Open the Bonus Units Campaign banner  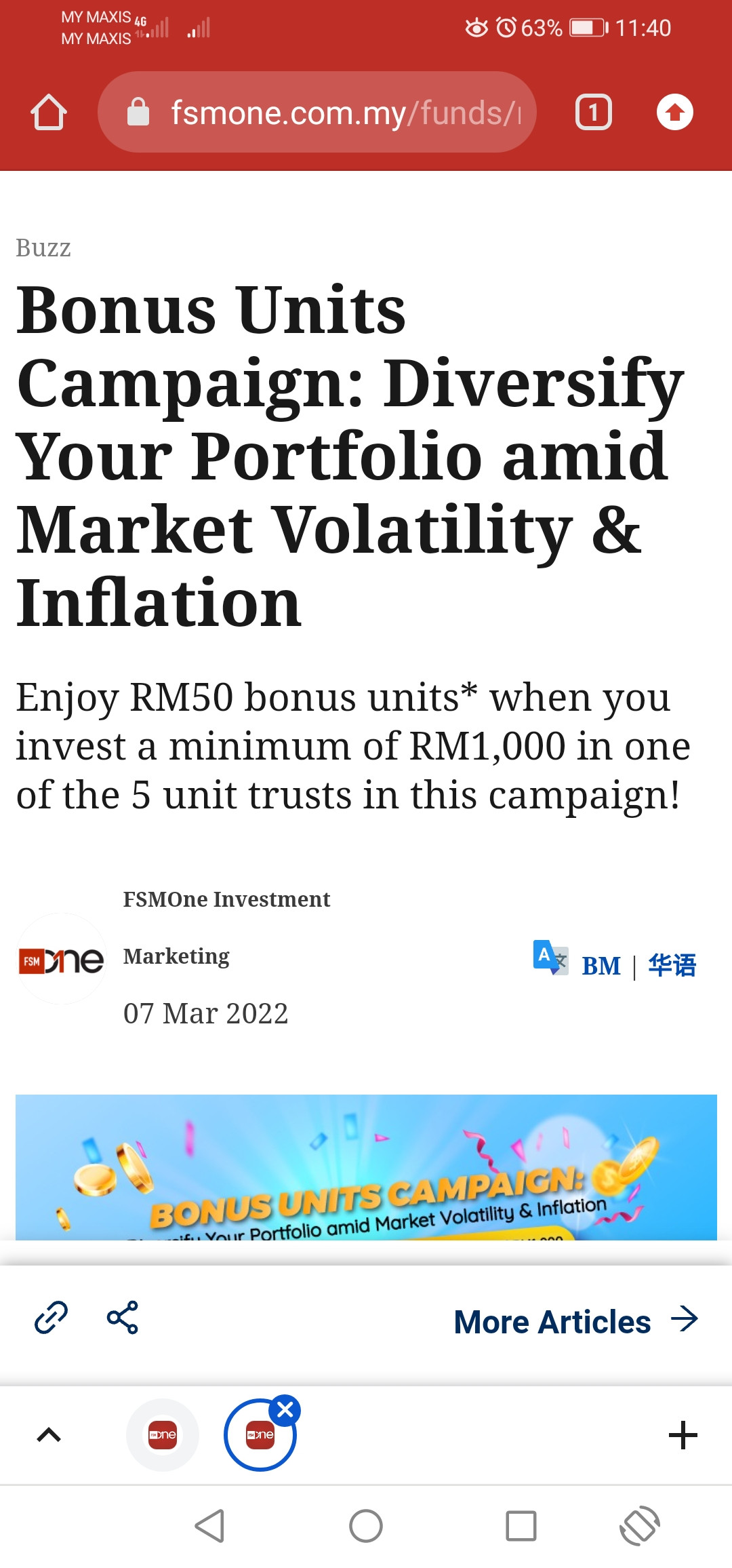pyautogui.click(x=366, y=1167)
